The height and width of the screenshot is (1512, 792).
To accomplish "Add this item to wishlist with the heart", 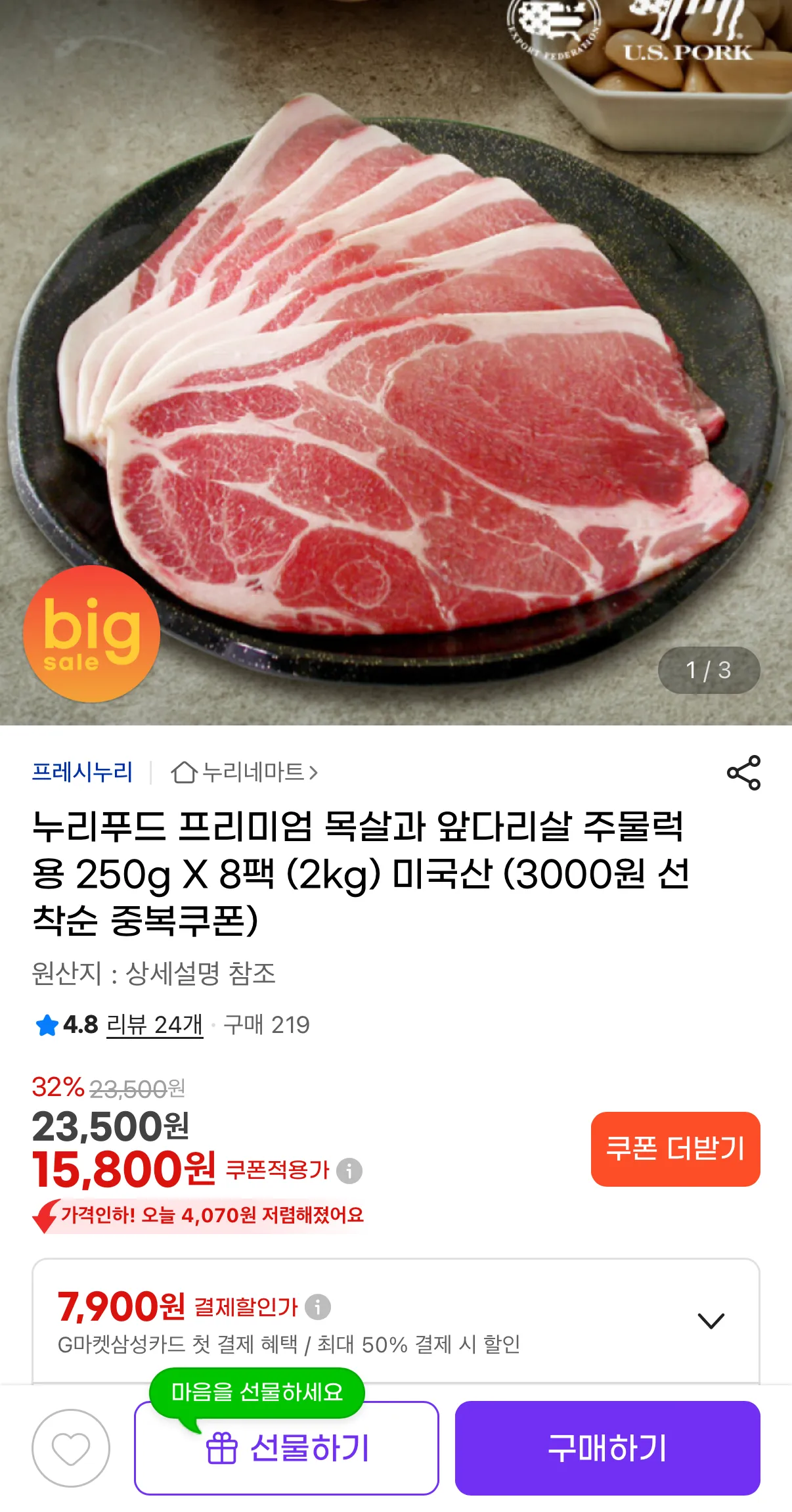I will [x=71, y=1448].
